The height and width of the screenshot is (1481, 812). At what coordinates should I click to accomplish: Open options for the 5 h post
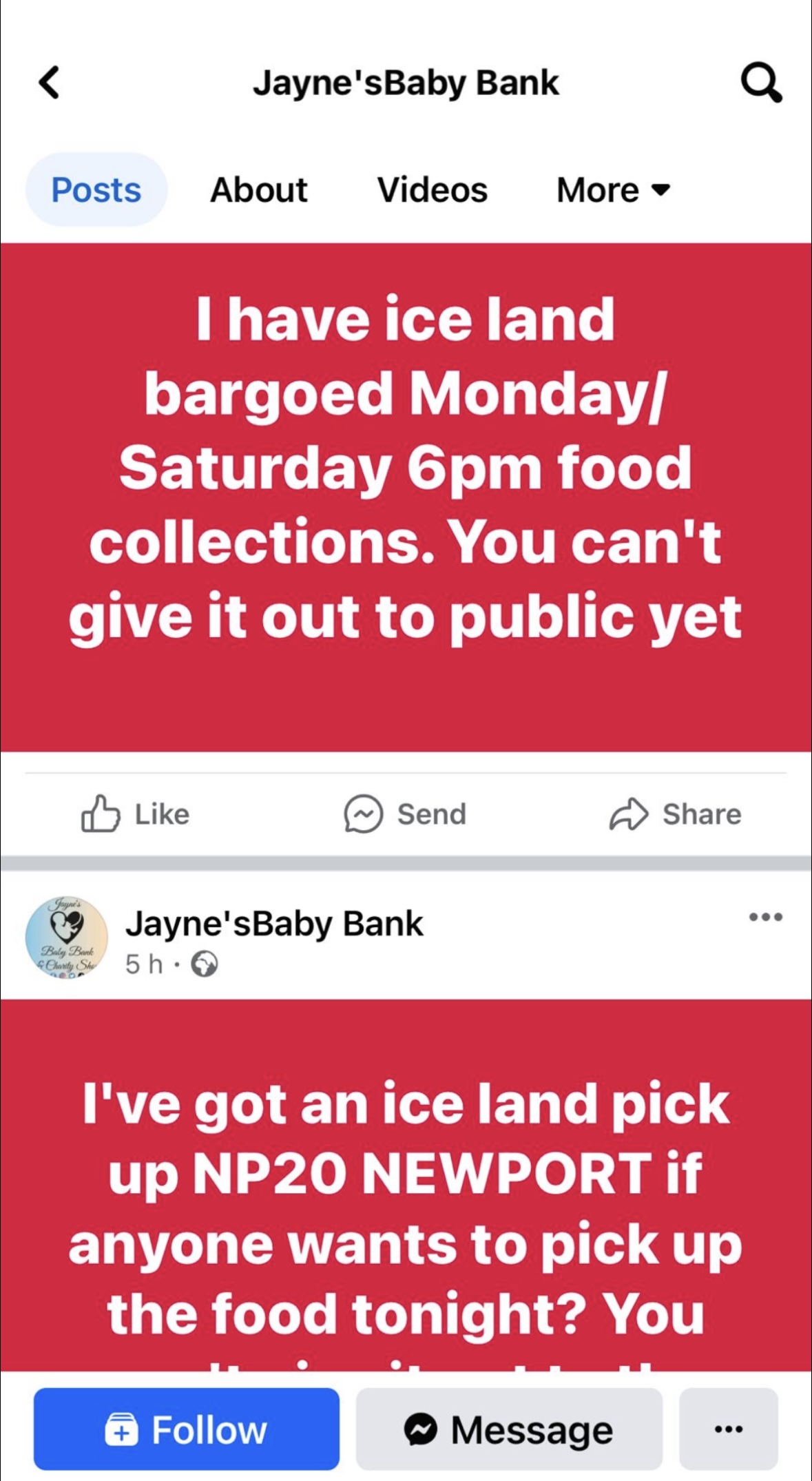click(766, 917)
